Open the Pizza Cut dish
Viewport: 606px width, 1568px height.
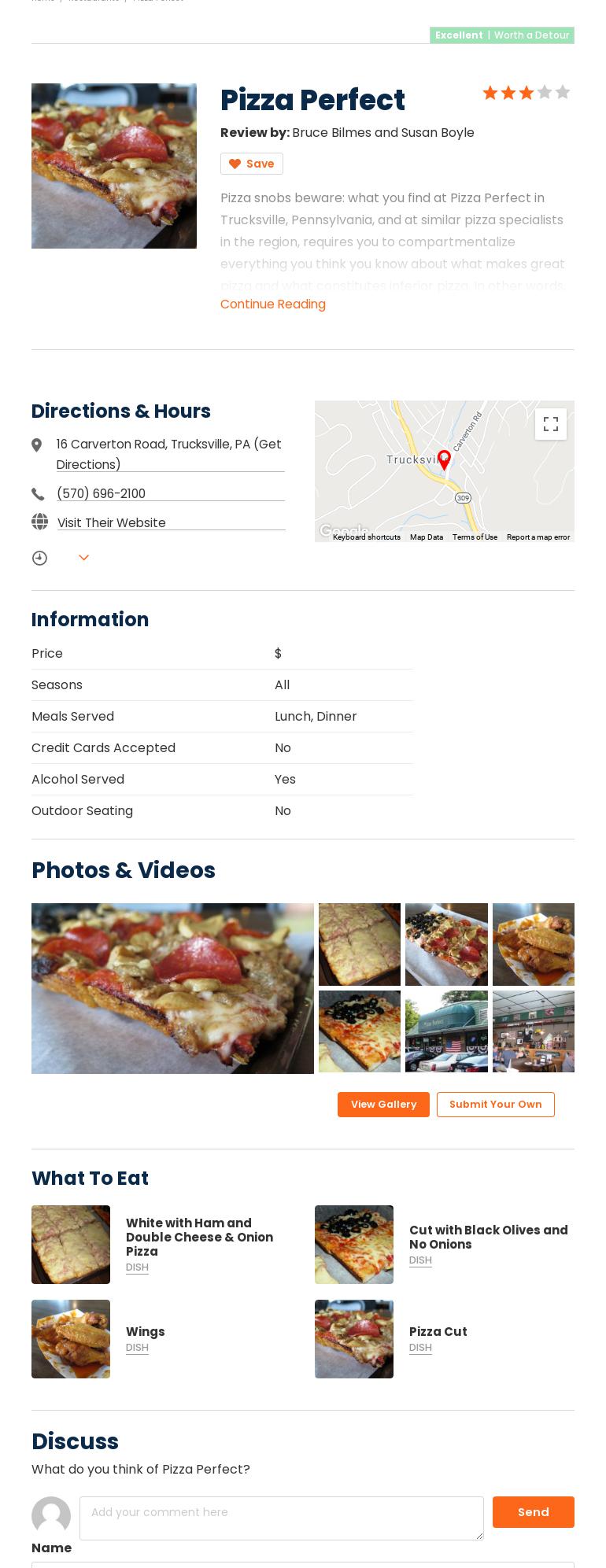point(438,1331)
